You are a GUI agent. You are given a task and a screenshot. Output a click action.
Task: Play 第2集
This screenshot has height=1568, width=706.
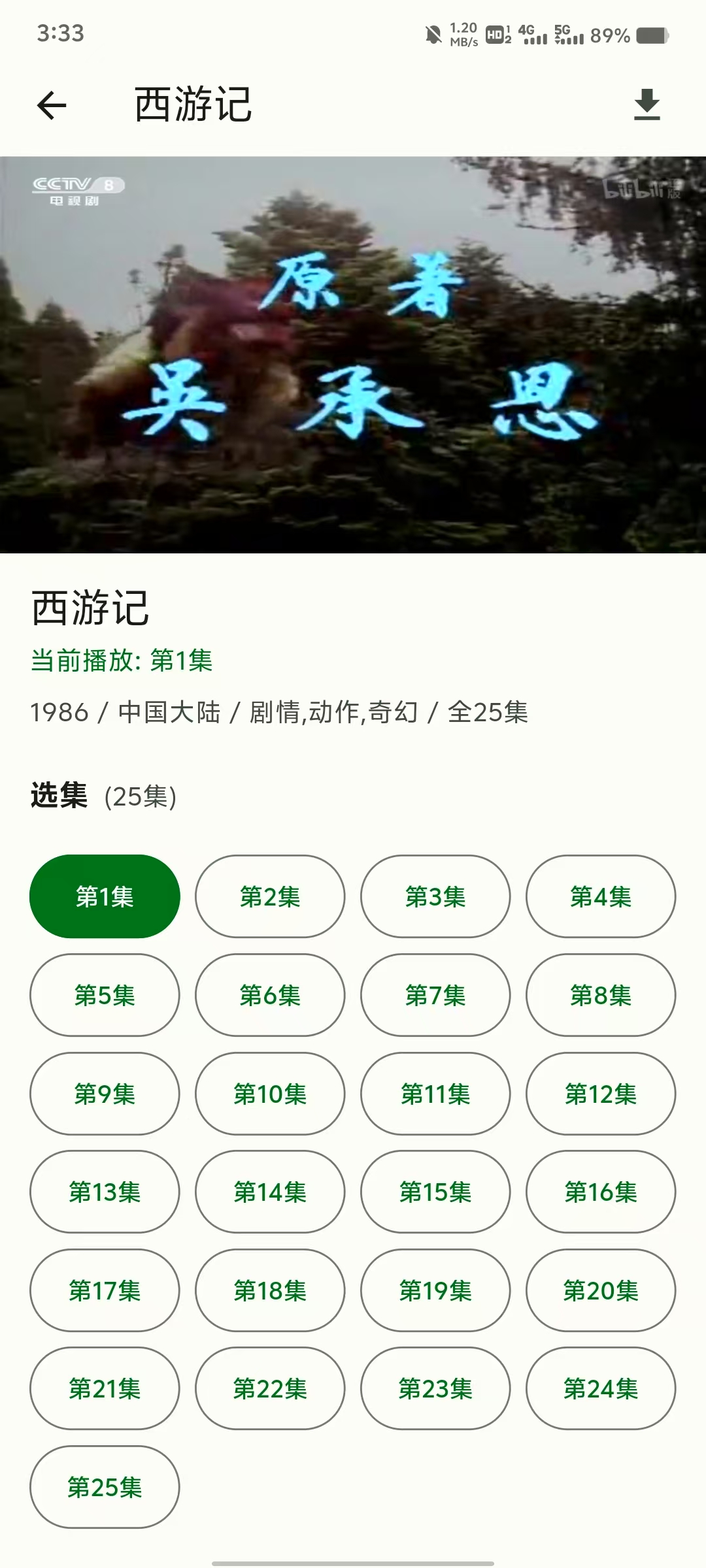(x=270, y=897)
